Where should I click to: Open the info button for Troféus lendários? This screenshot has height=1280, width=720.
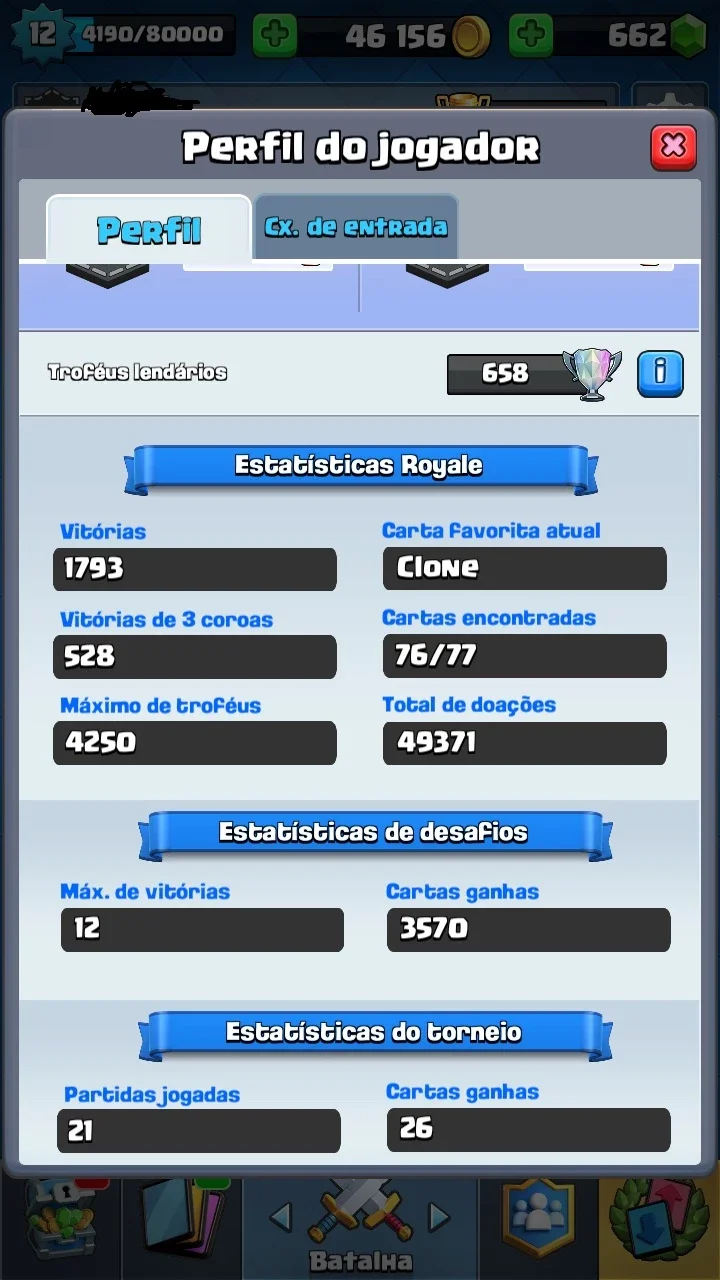[660, 373]
